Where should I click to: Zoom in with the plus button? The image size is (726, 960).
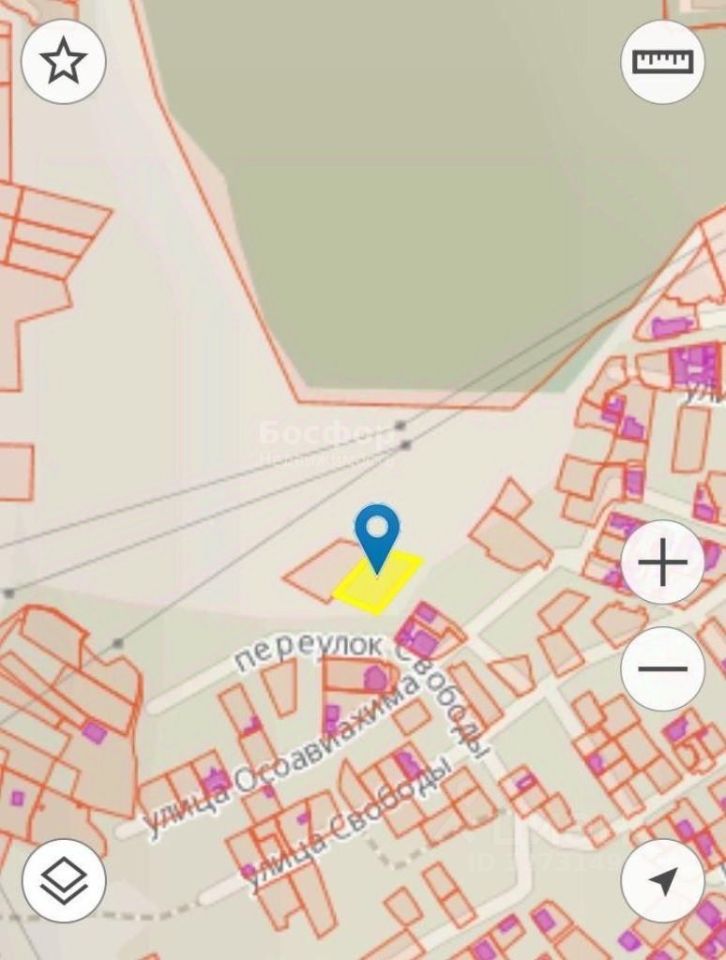[x=662, y=563]
